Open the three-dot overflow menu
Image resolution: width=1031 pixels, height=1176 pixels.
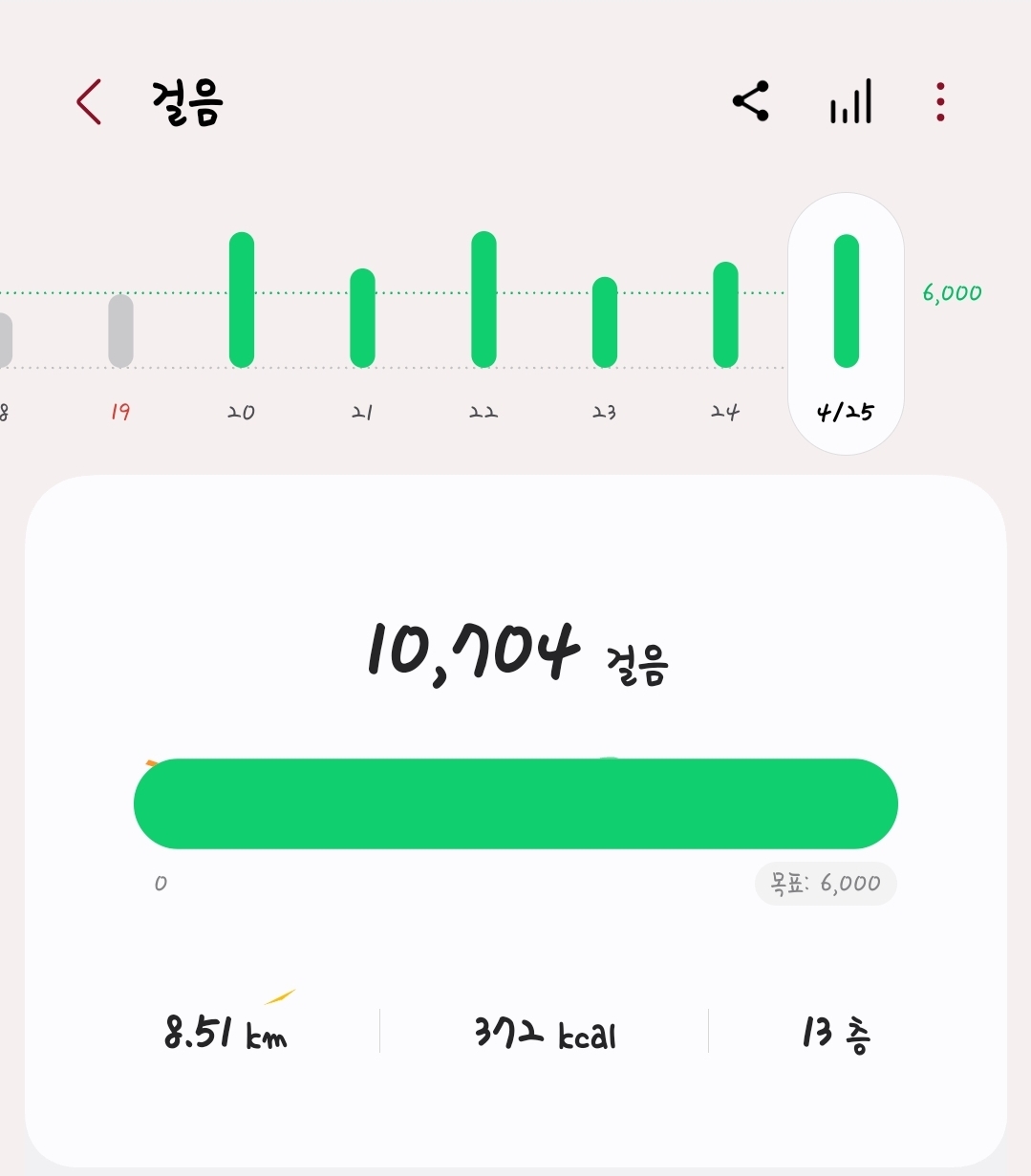pyautogui.click(x=940, y=102)
